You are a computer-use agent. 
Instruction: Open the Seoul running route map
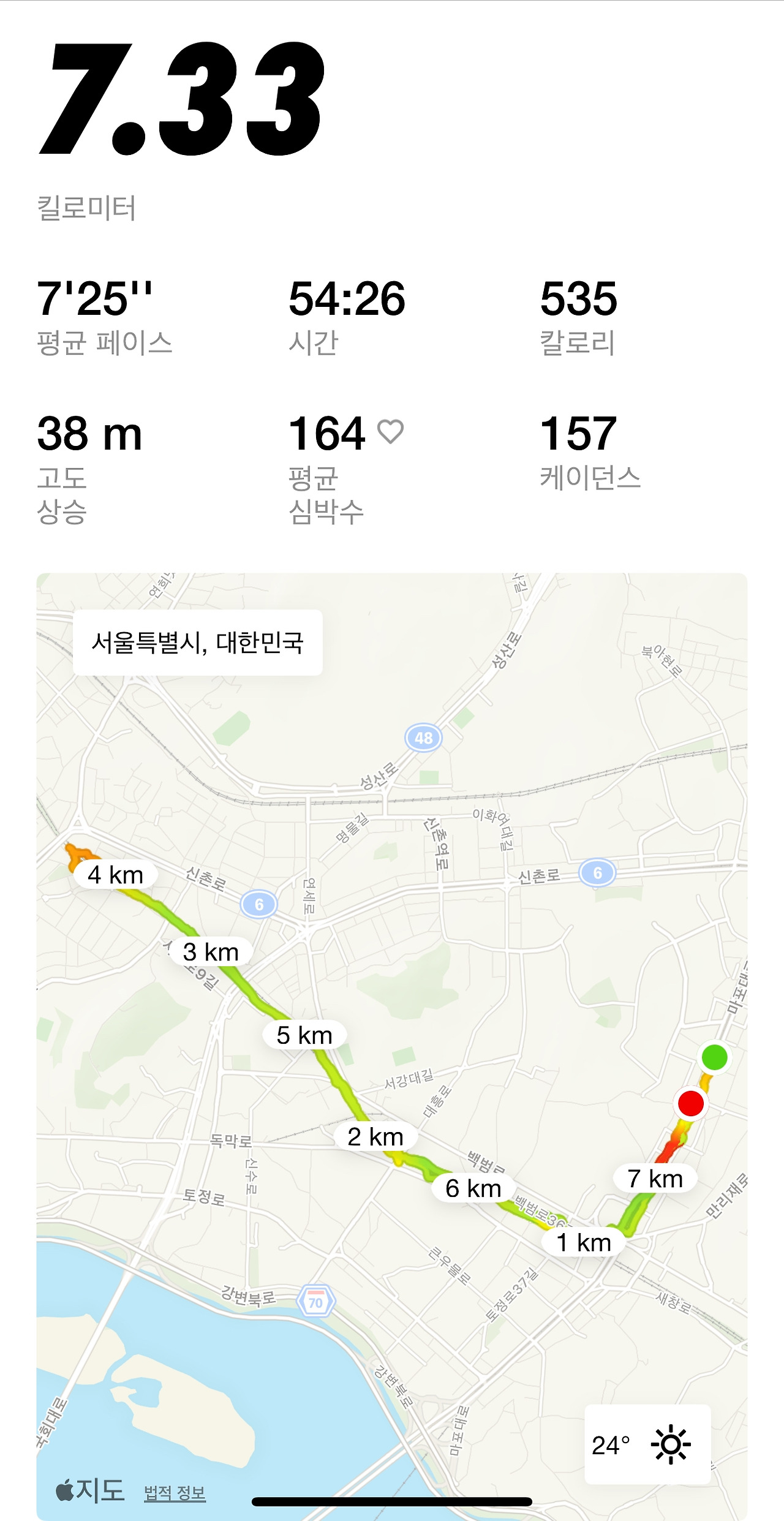(x=392, y=1046)
